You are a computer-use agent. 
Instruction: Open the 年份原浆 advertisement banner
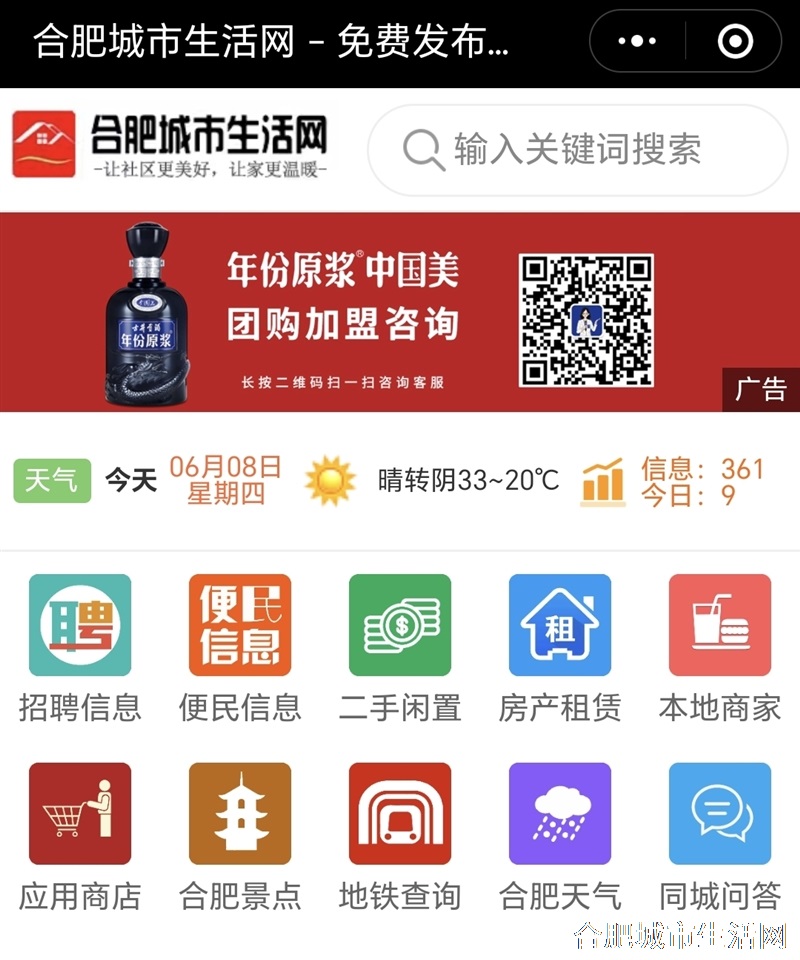[x=400, y=311]
